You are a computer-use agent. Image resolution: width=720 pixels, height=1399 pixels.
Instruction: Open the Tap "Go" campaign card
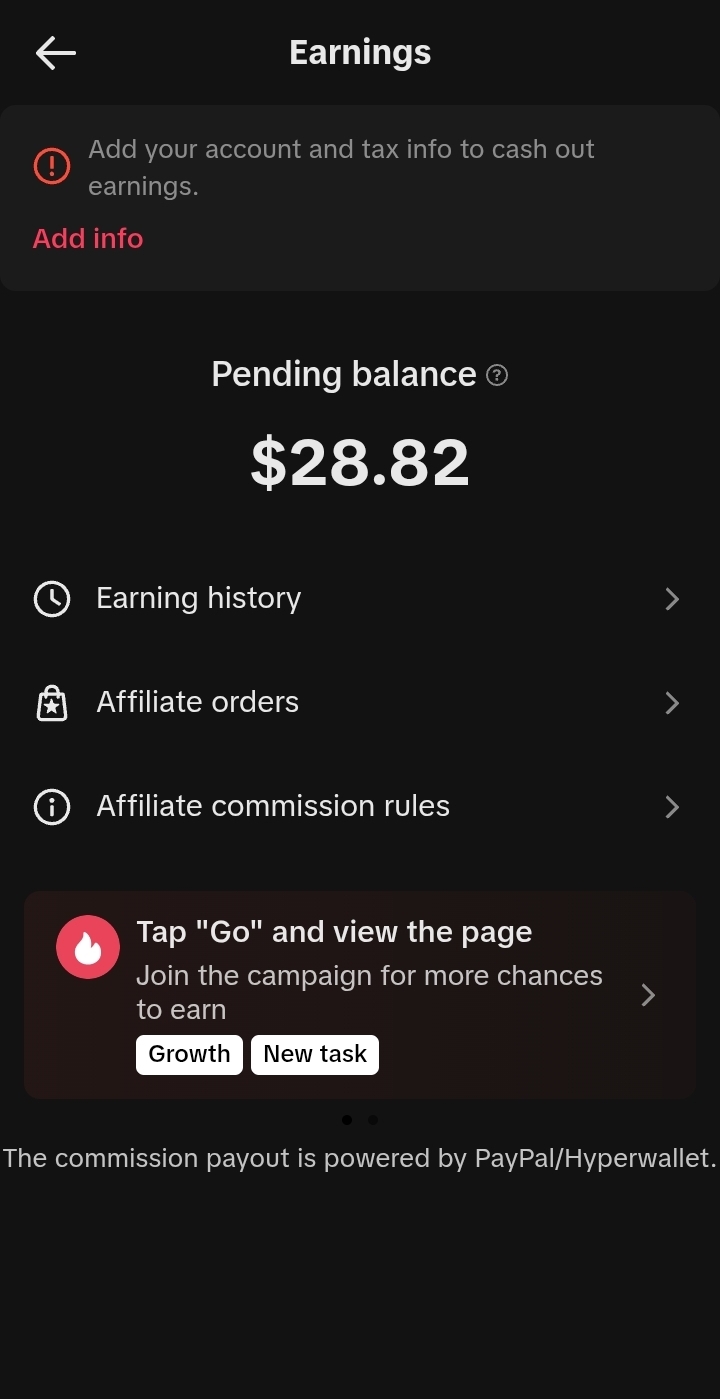[360, 995]
